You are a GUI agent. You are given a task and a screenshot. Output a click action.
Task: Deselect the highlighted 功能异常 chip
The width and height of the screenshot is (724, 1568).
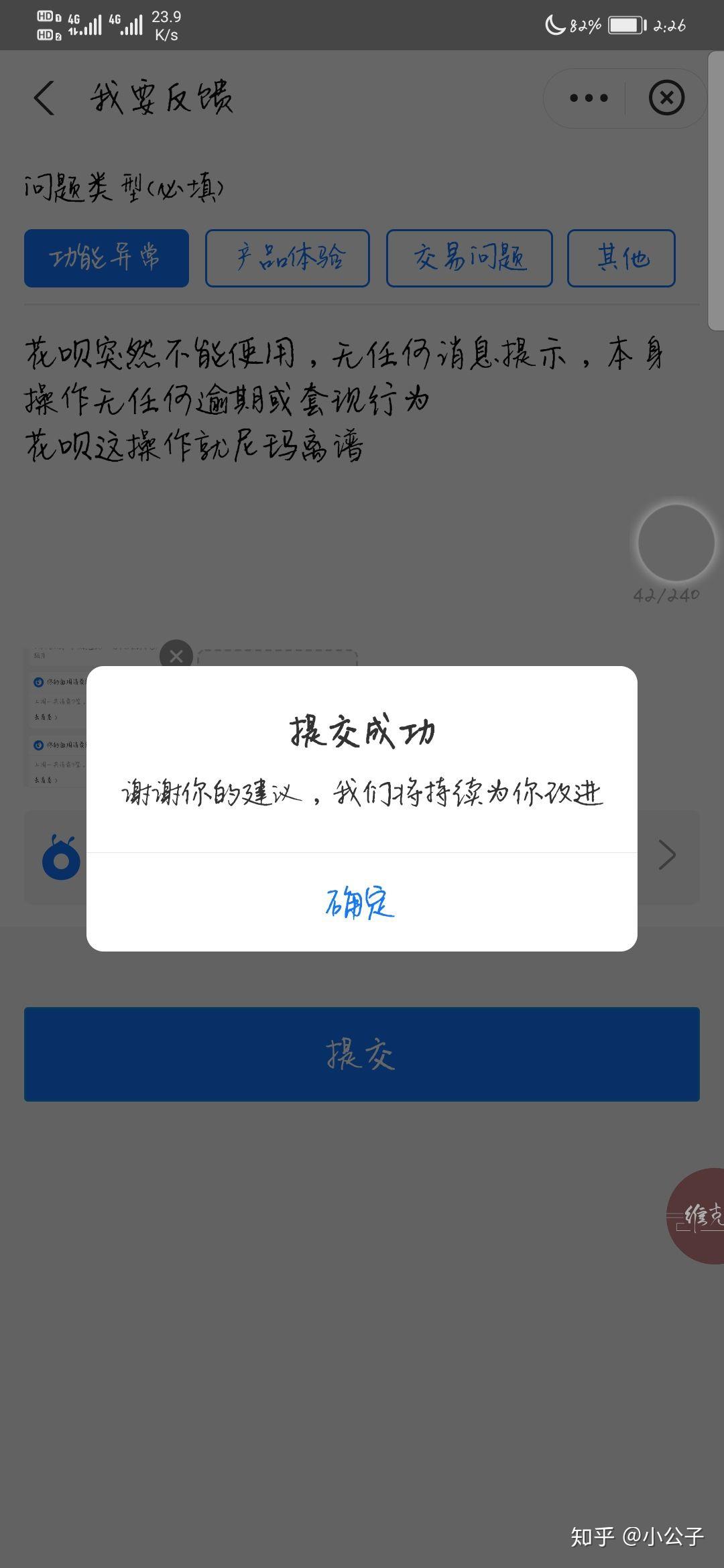point(106,259)
